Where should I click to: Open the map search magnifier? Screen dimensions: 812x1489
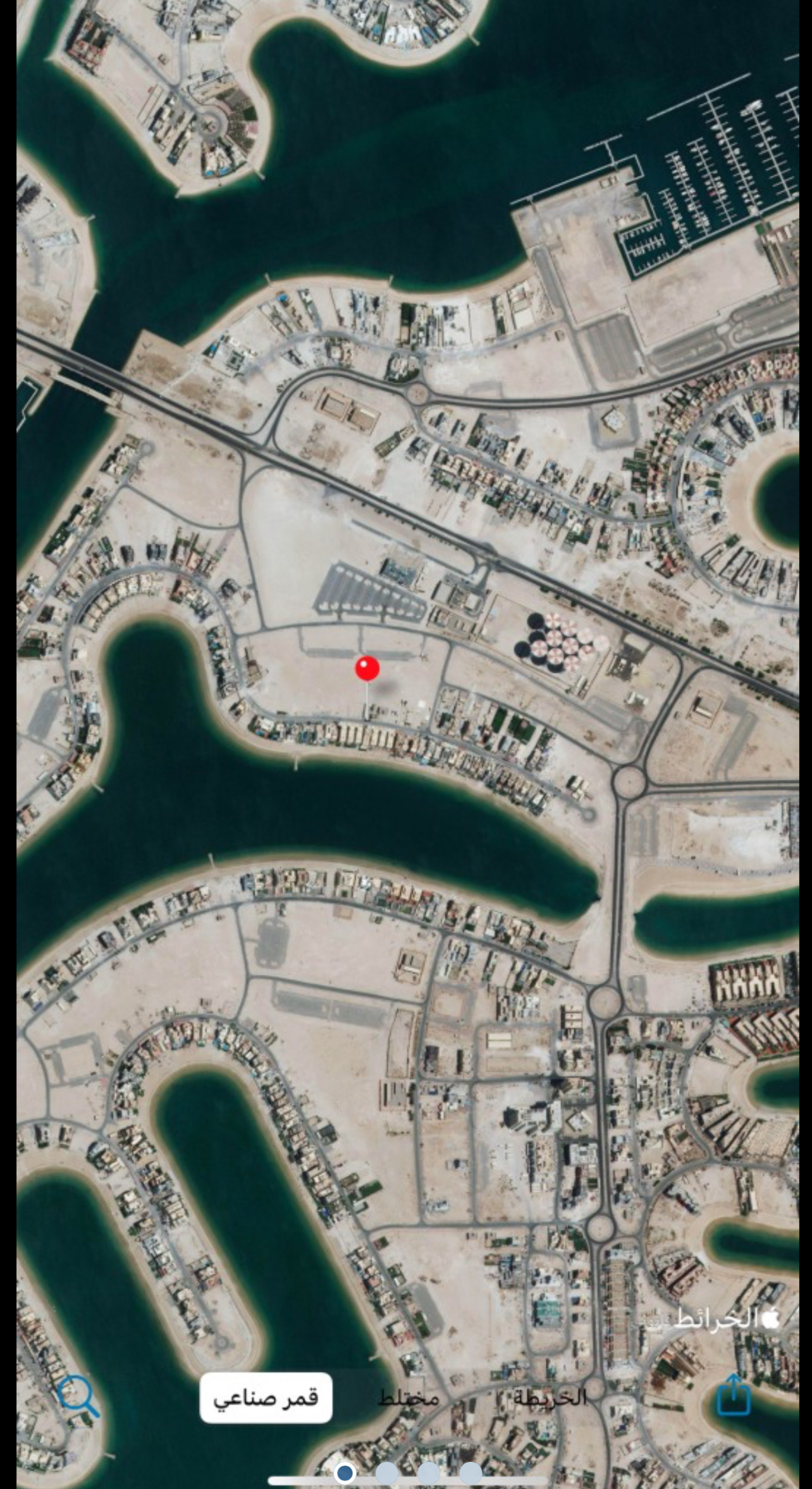(78, 1396)
